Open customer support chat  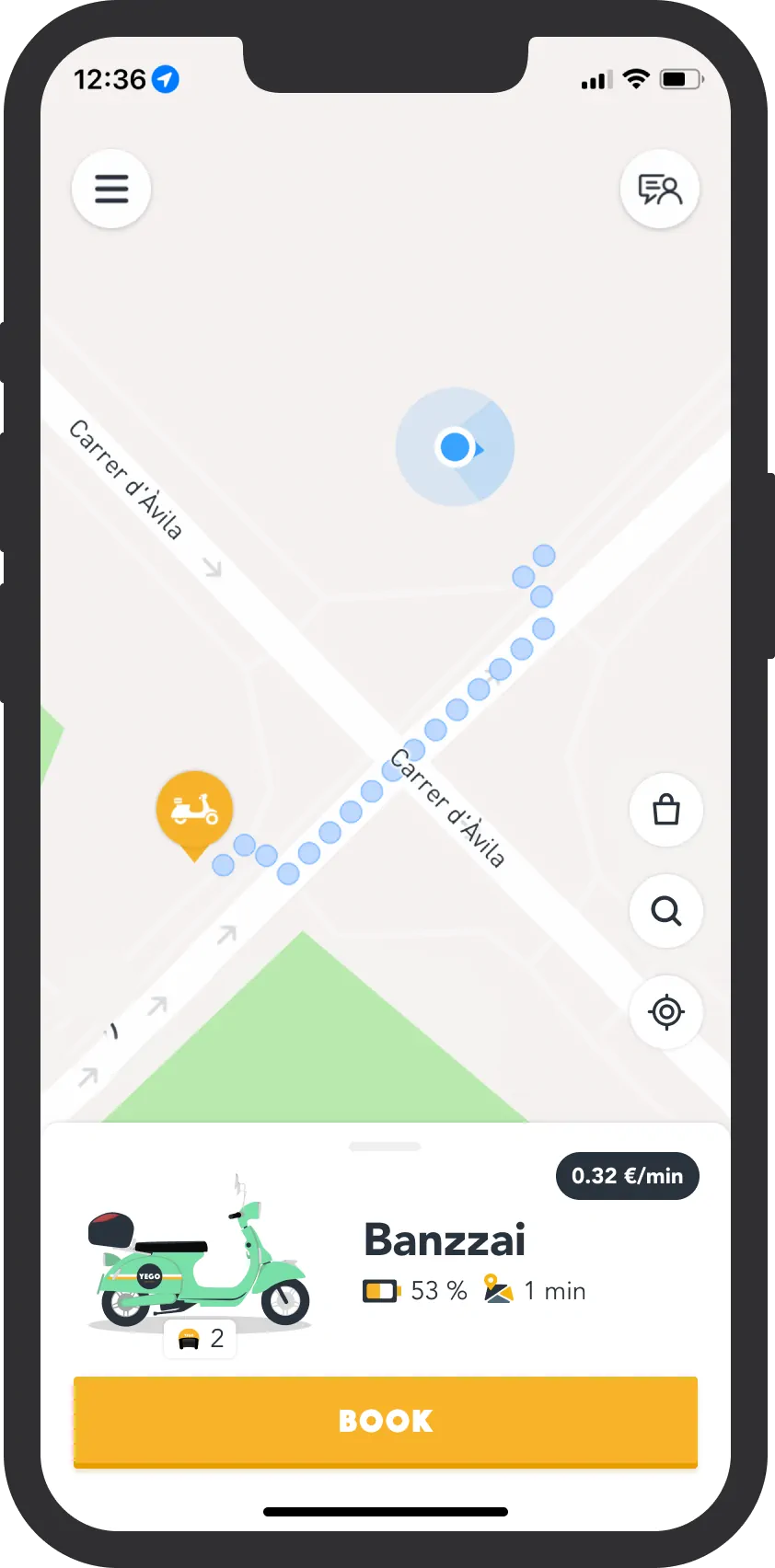(x=660, y=190)
